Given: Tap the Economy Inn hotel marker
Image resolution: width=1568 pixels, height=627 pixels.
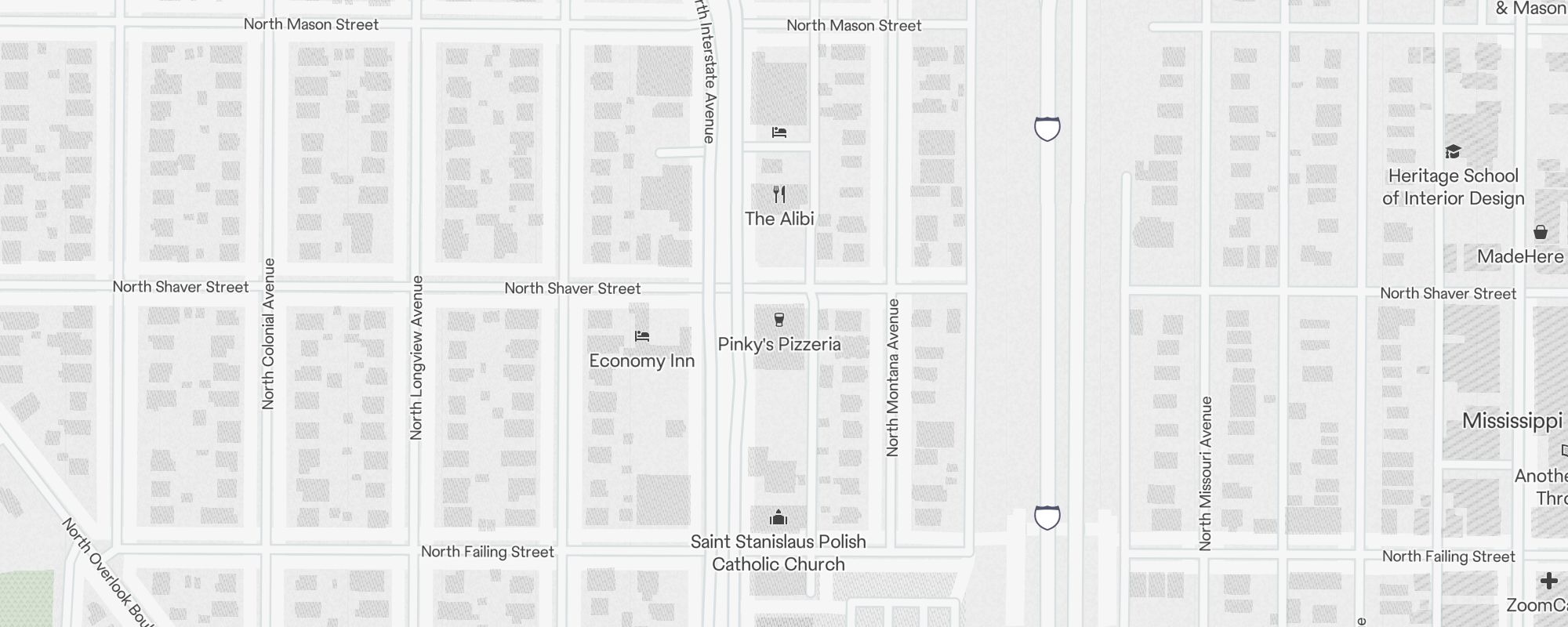Looking at the screenshot, I should click(x=642, y=336).
